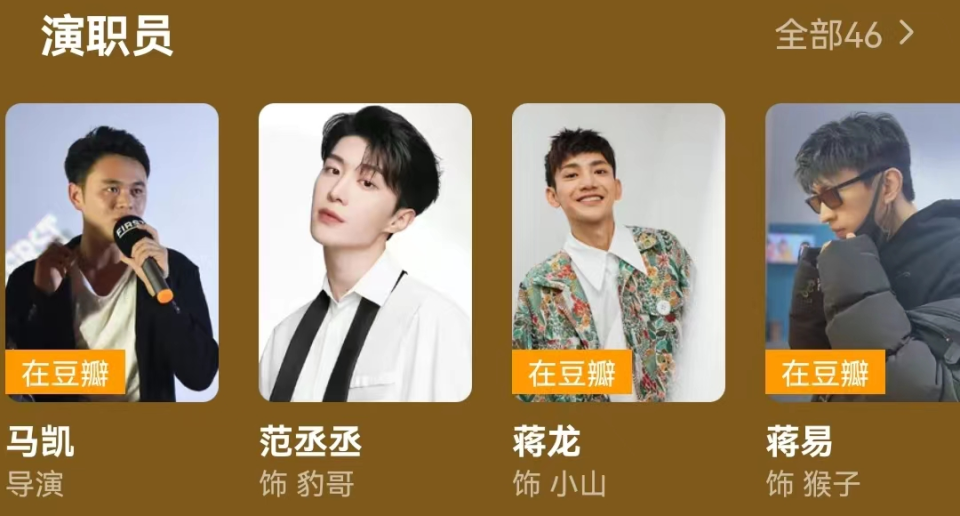Screen dimensions: 960x516
Task: Open 蒋龙's cast profile card
Action: click(618, 252)
